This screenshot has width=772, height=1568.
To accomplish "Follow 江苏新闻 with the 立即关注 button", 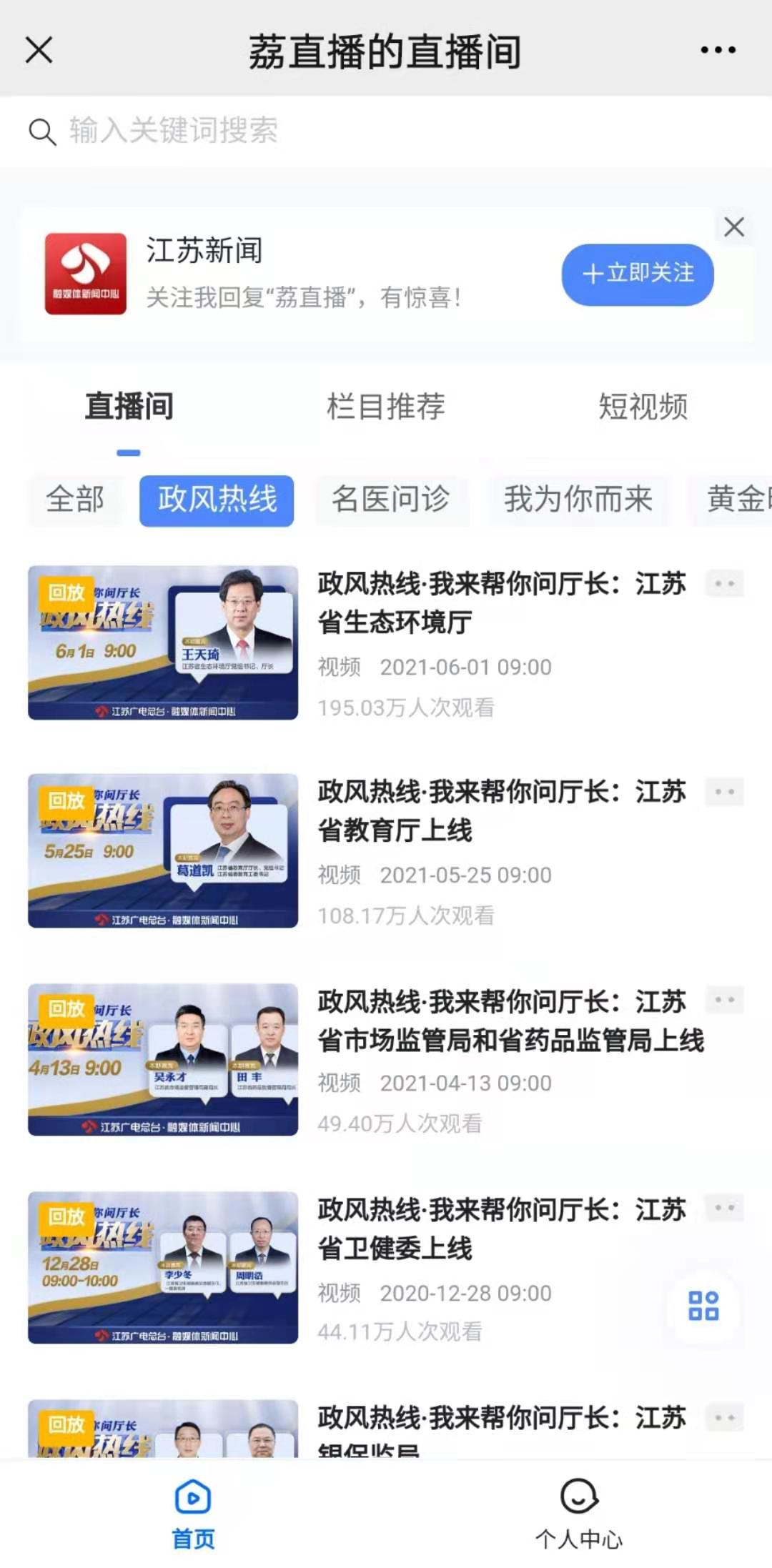I will [x=638, y=274].
